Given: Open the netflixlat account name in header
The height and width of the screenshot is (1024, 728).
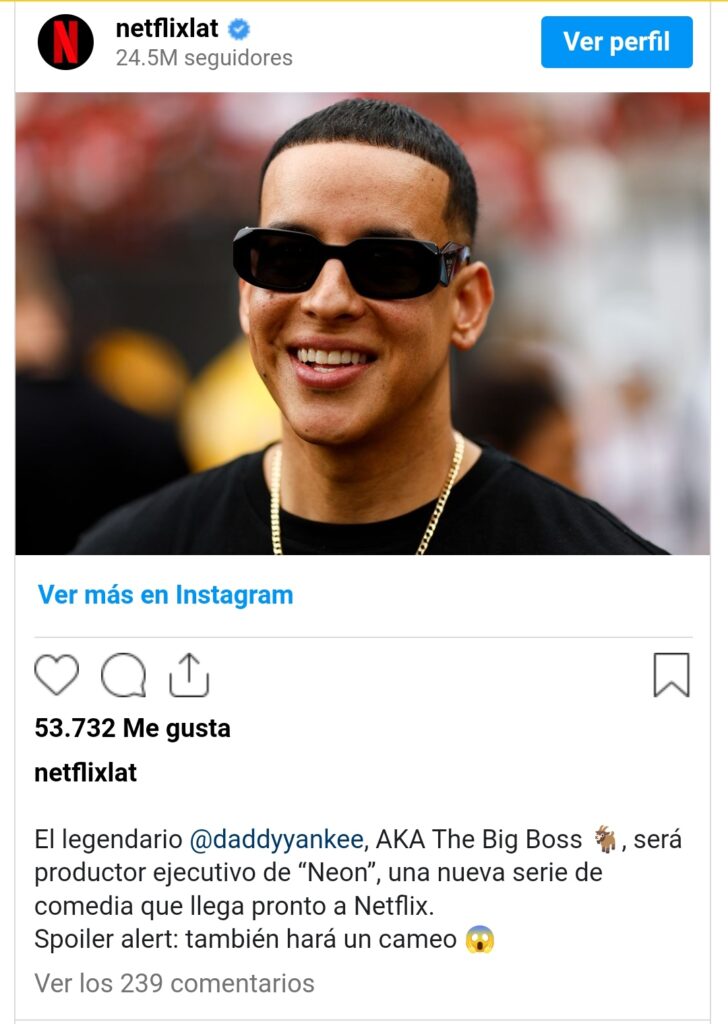Looking at the screenshot, I should coord(167,29).
